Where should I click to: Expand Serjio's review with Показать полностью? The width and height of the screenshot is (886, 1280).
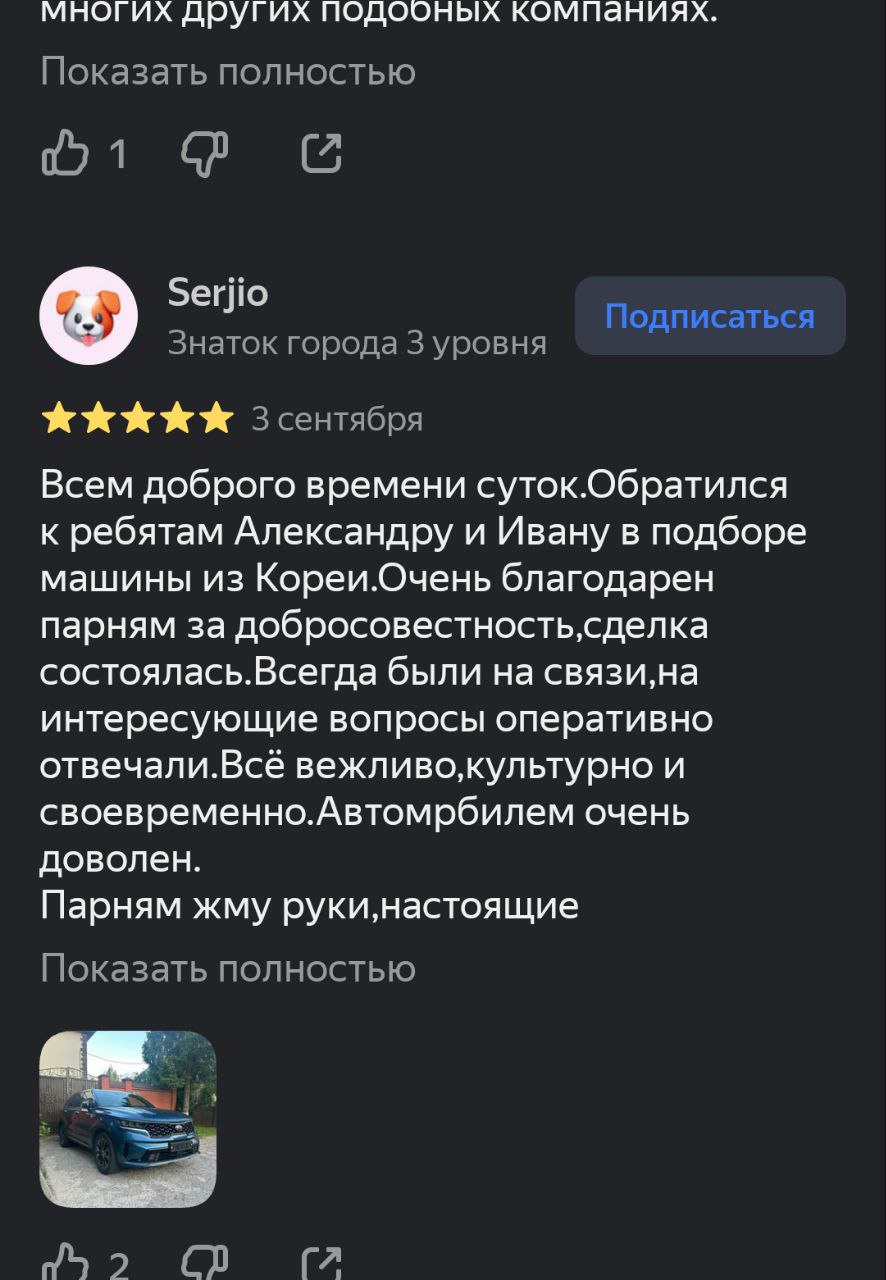[228, 968]
